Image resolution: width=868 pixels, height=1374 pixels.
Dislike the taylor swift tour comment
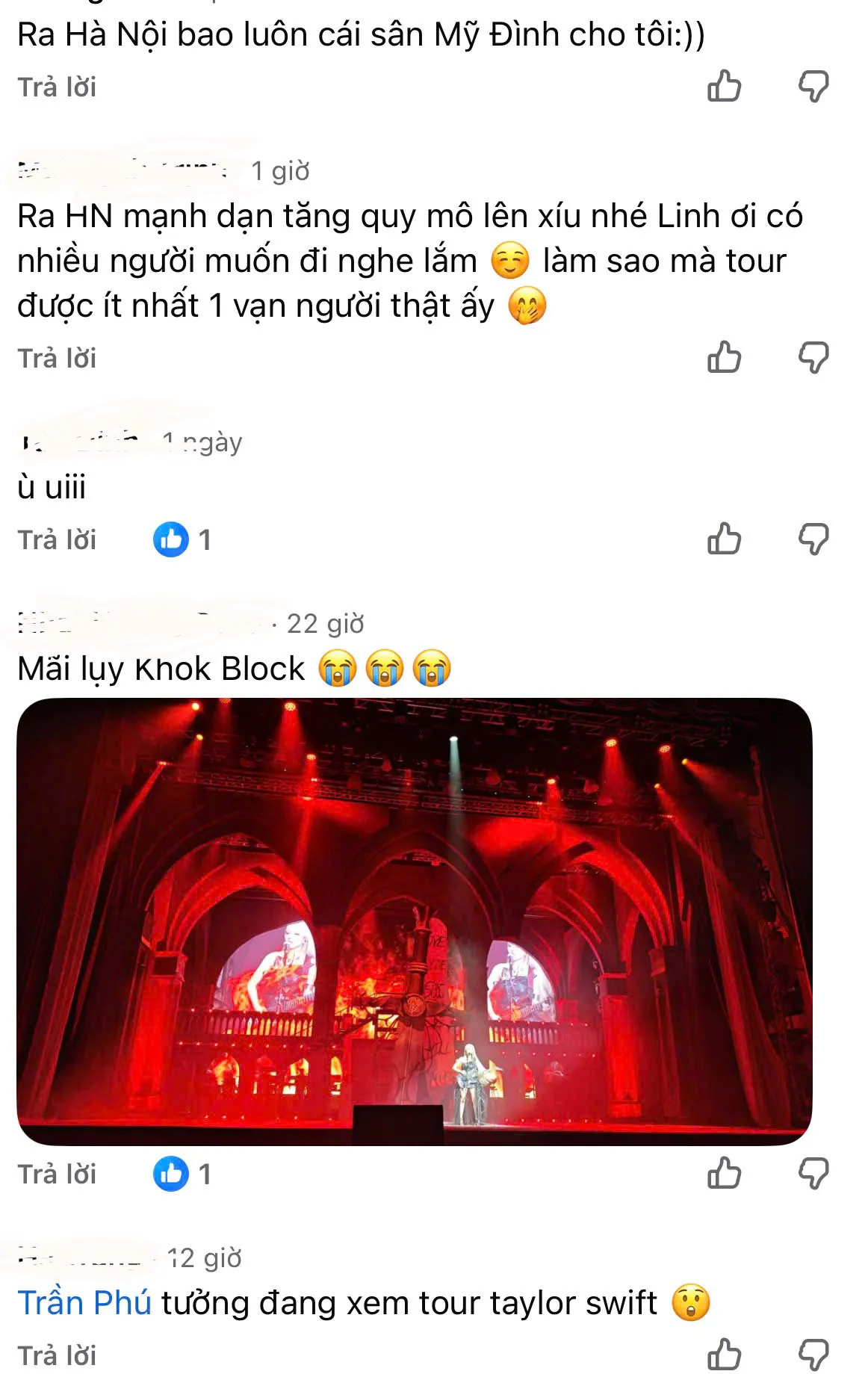click(813, 1354)
